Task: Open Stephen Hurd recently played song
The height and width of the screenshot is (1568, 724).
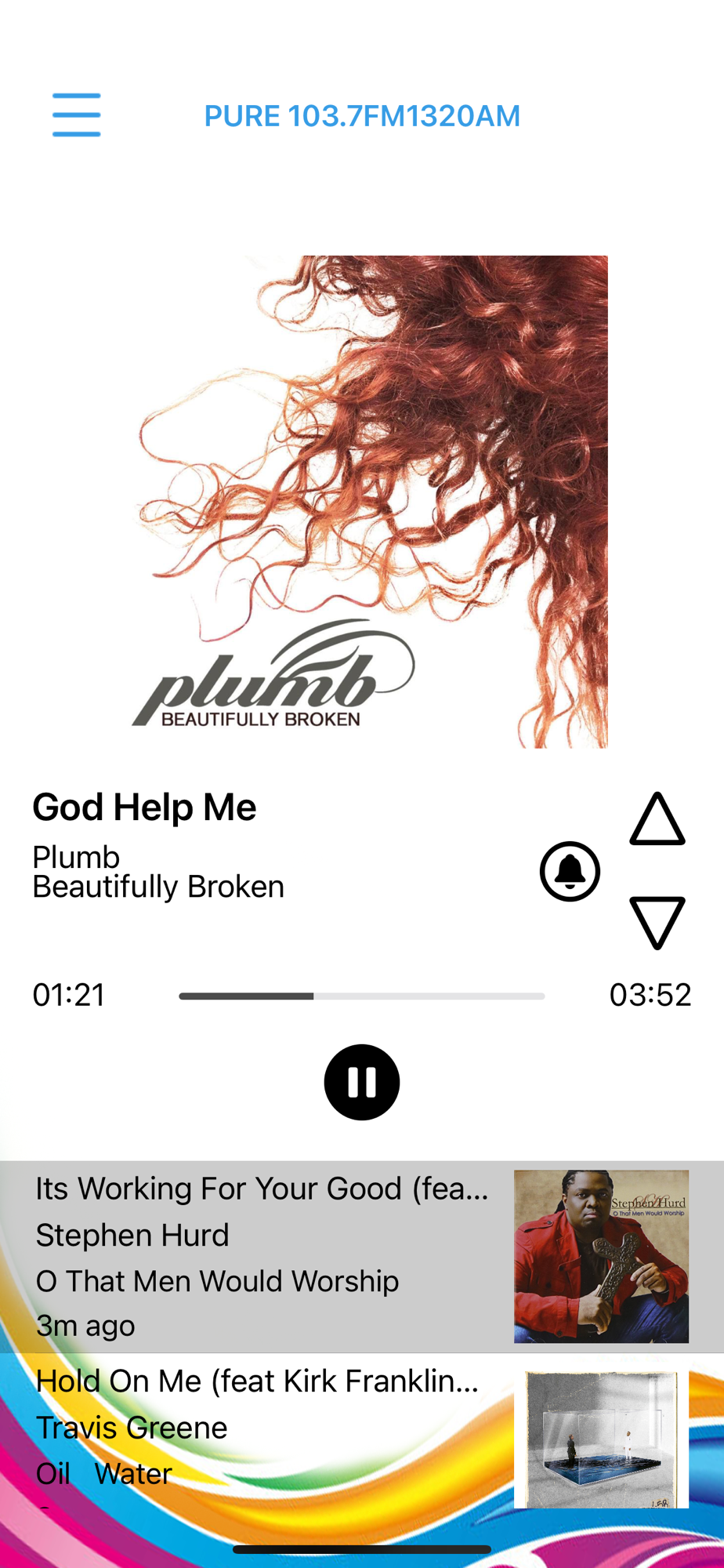Action: click(x=362, y=1257)
